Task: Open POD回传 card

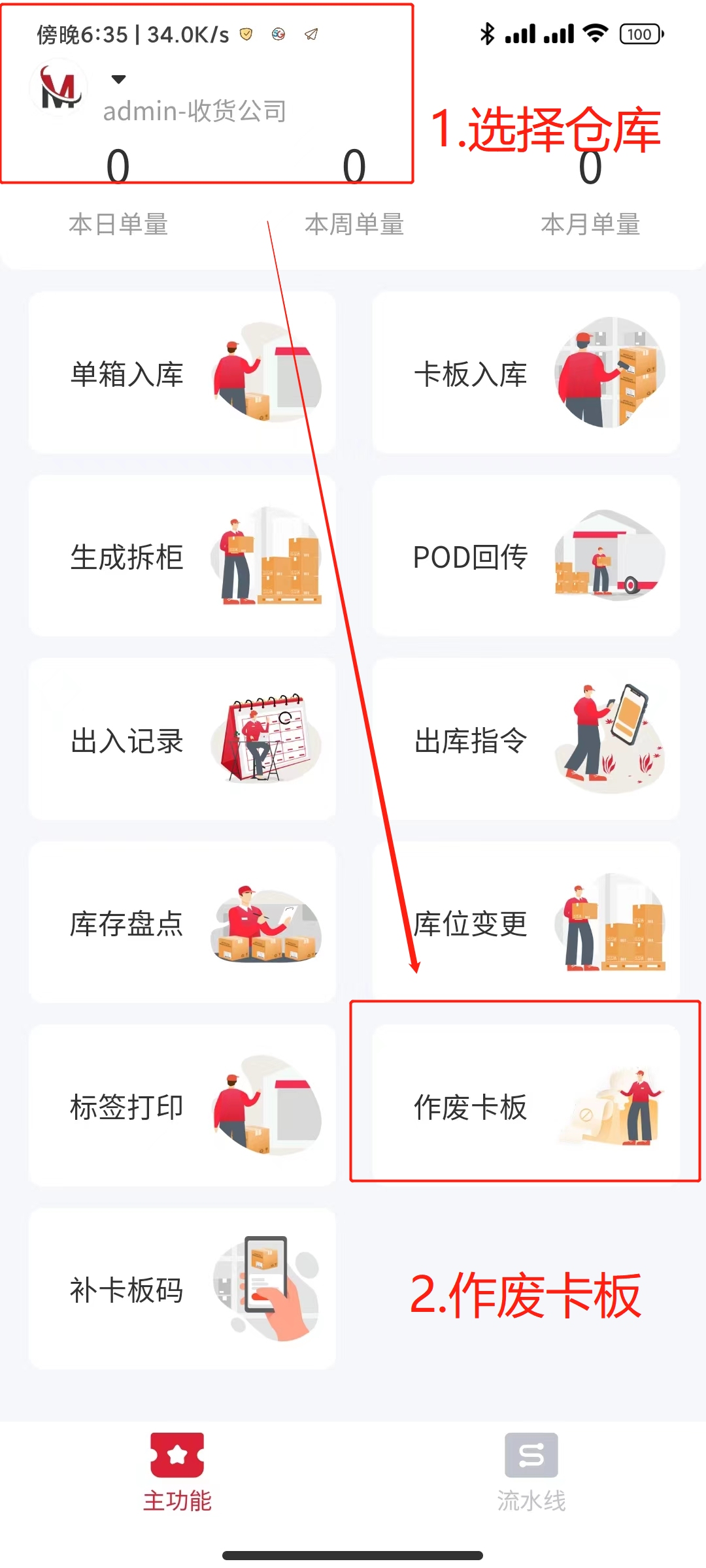Action: pyautogui.click(x=526, y=556)
